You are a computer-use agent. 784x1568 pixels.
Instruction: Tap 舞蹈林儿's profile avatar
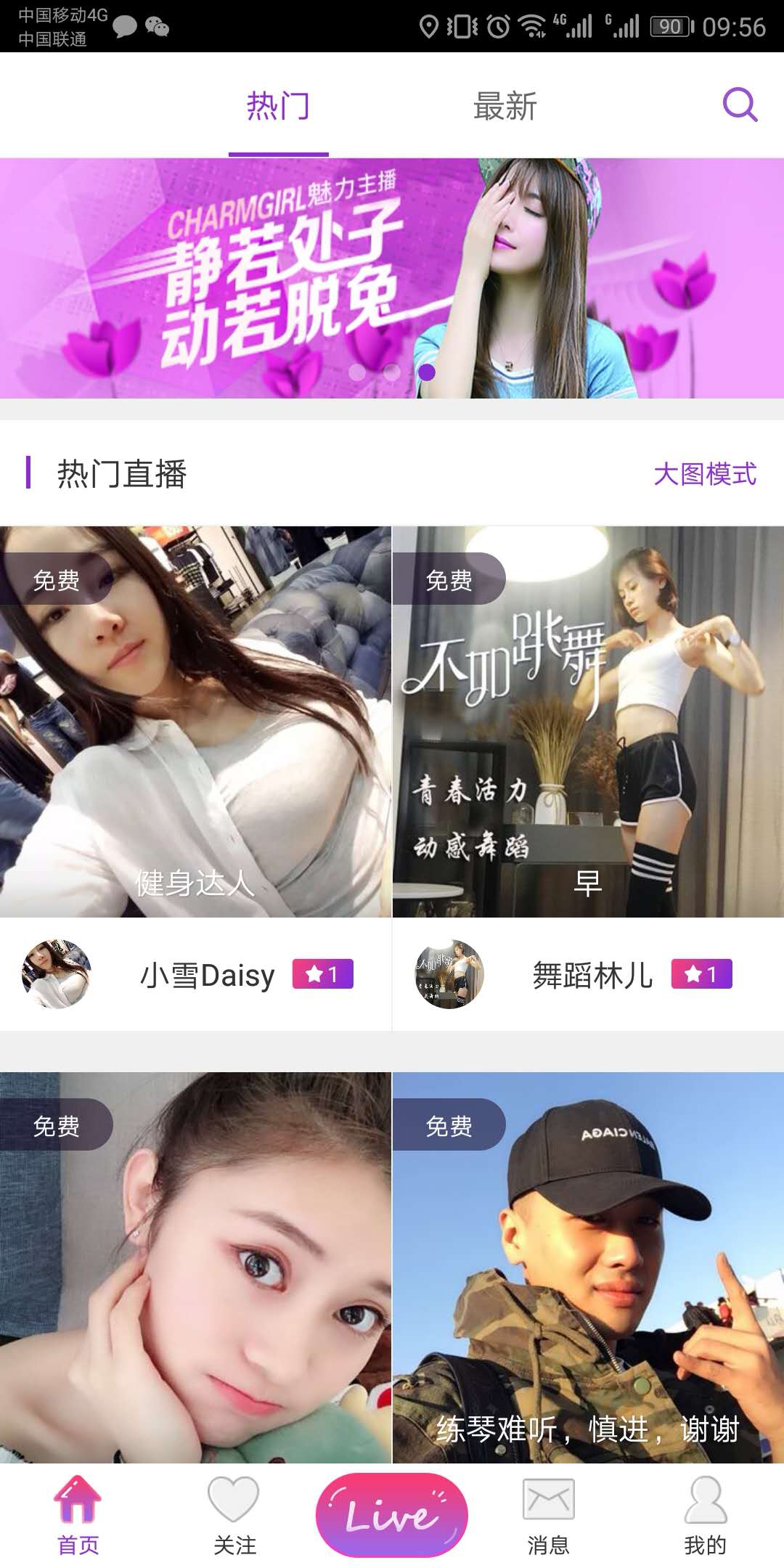(449, 974)
